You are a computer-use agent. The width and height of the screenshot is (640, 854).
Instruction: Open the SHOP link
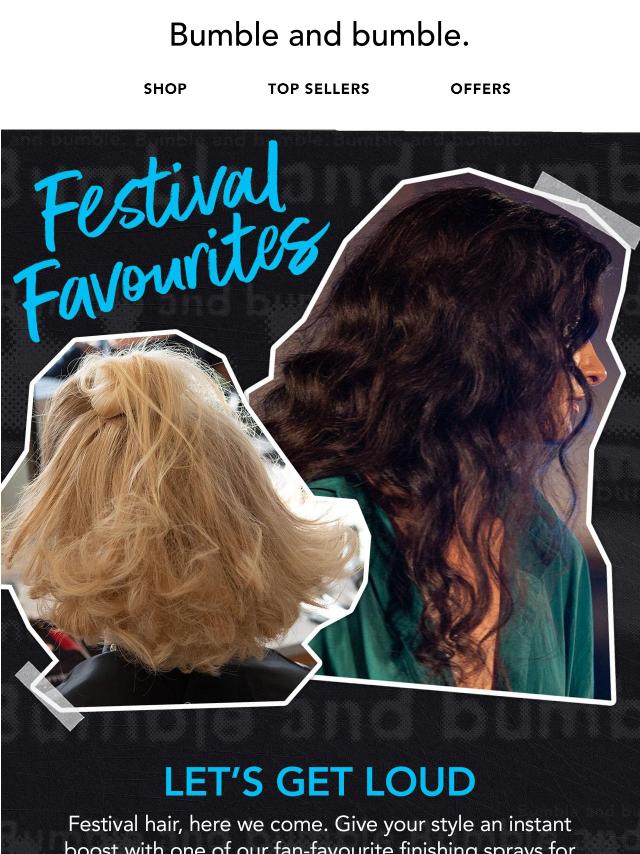click(165, 89)
